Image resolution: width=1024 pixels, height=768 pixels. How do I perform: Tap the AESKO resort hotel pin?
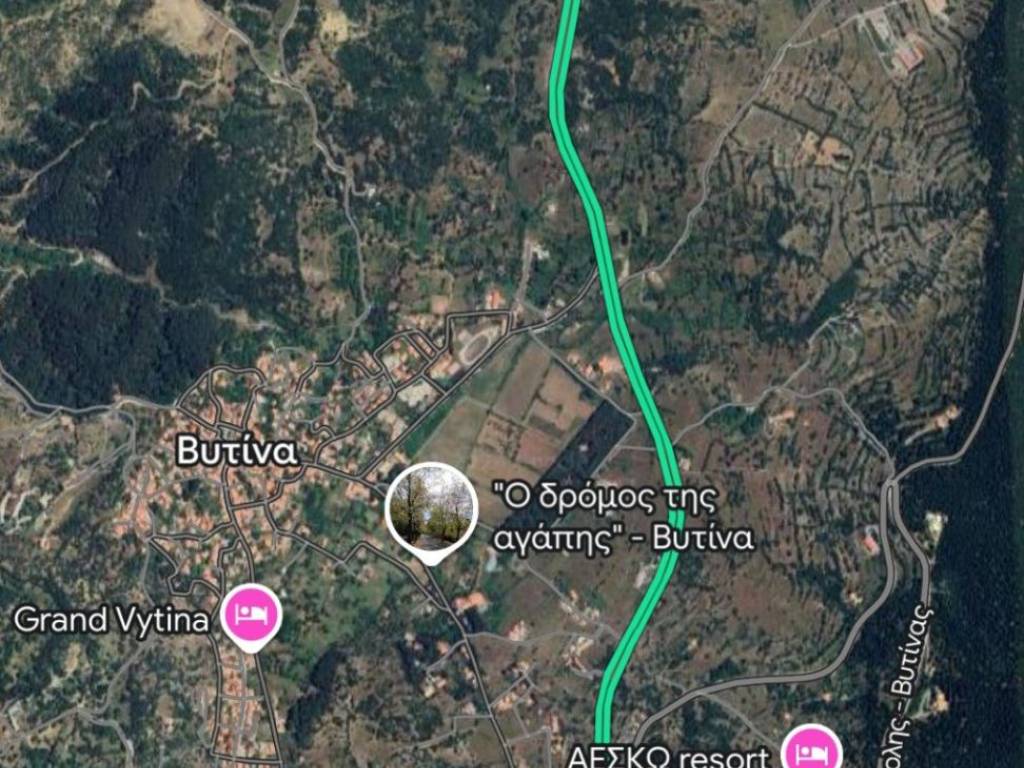(812, 750)
